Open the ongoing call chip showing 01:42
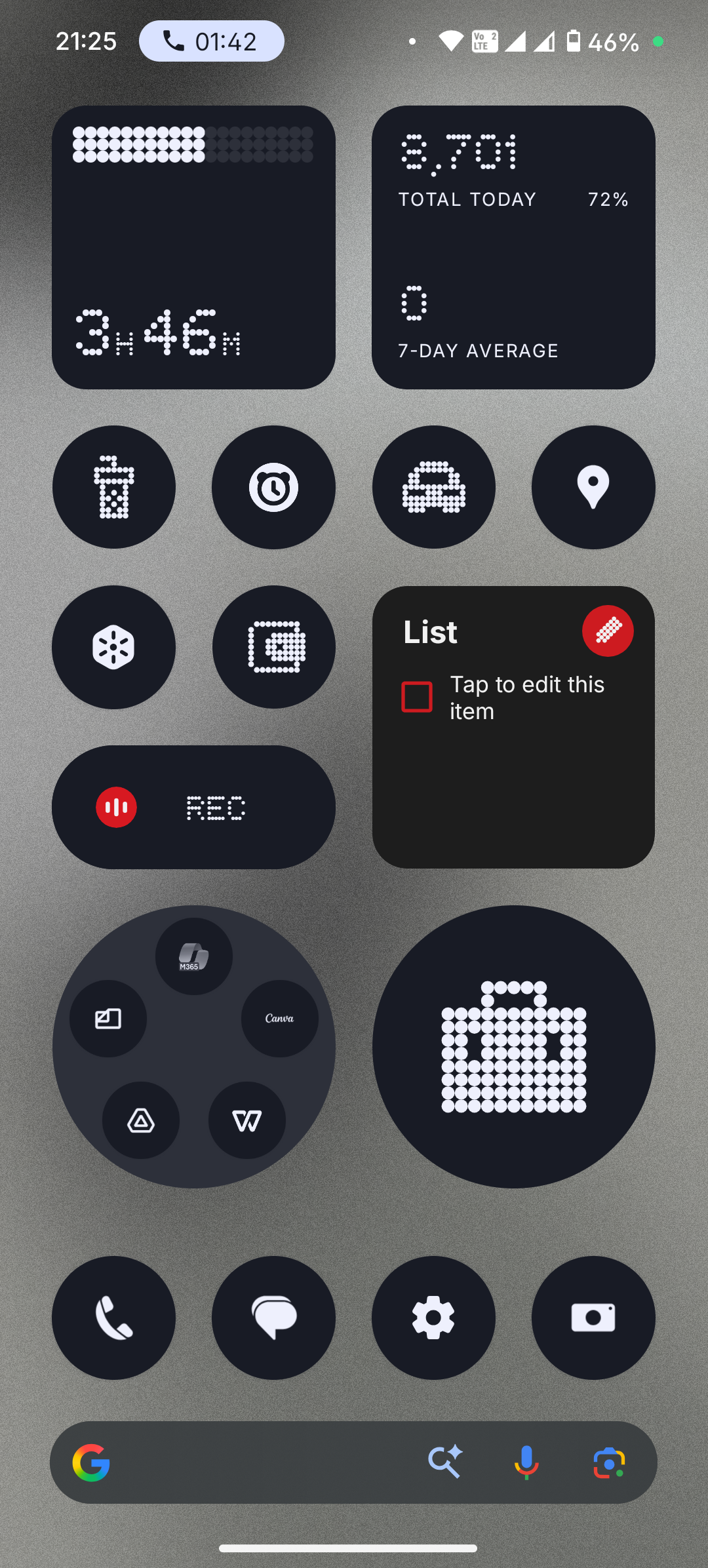This screenshot has height=1568, width=708. coord(211,41)
